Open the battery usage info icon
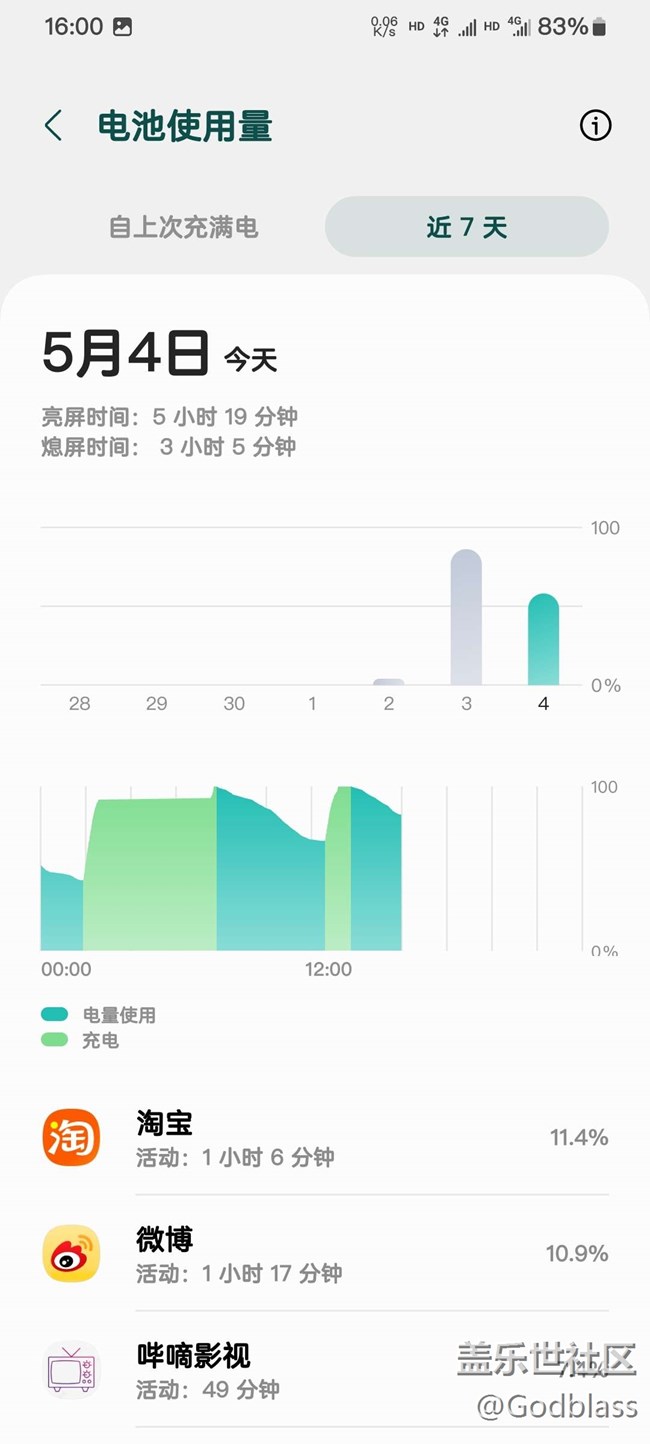This screenshot has width=650, height=1444. 595,126
